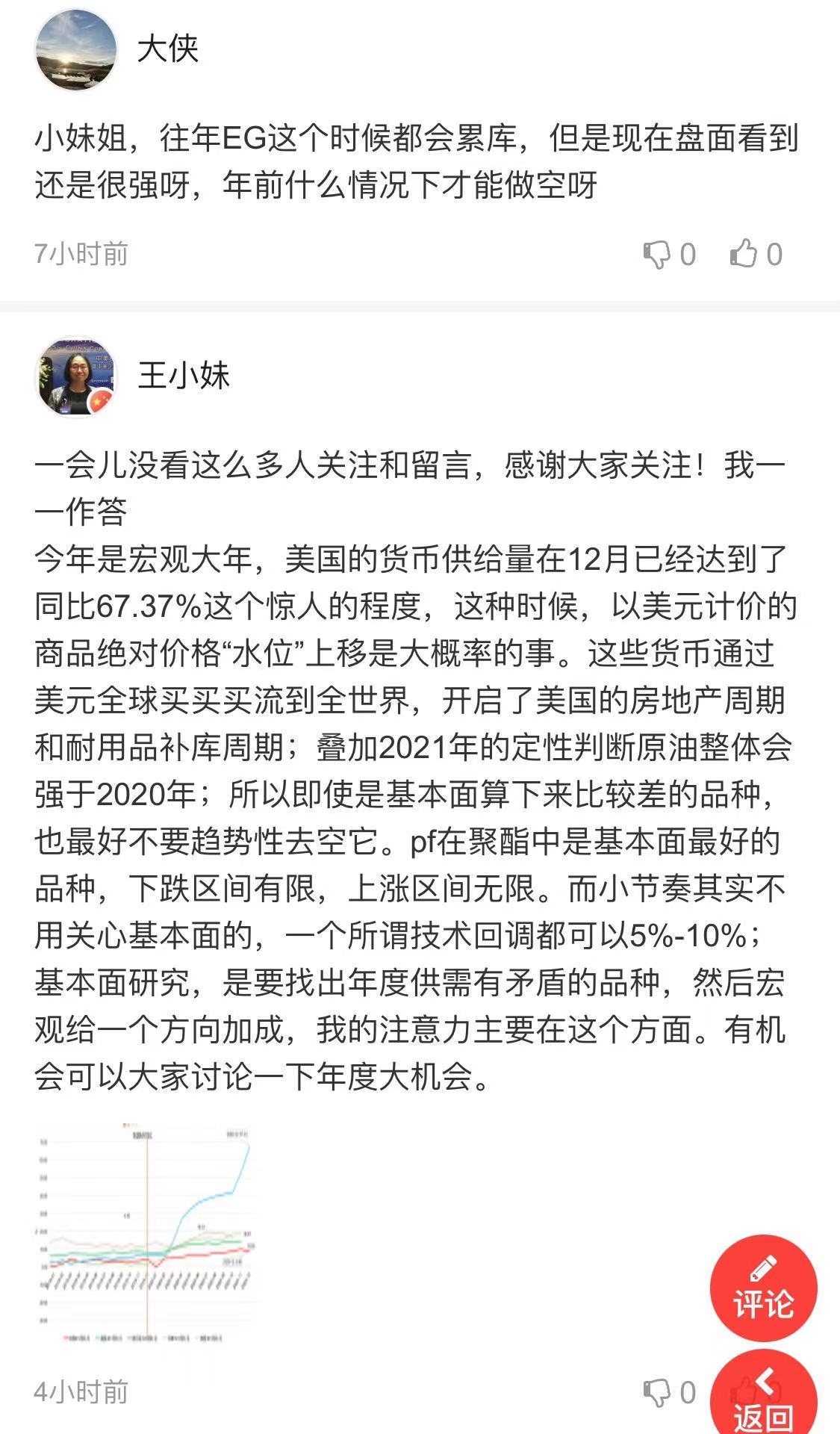Open the chart image in 王小妹's reply
This screenshot has height=1434, width=840.
pos(147,1233)
